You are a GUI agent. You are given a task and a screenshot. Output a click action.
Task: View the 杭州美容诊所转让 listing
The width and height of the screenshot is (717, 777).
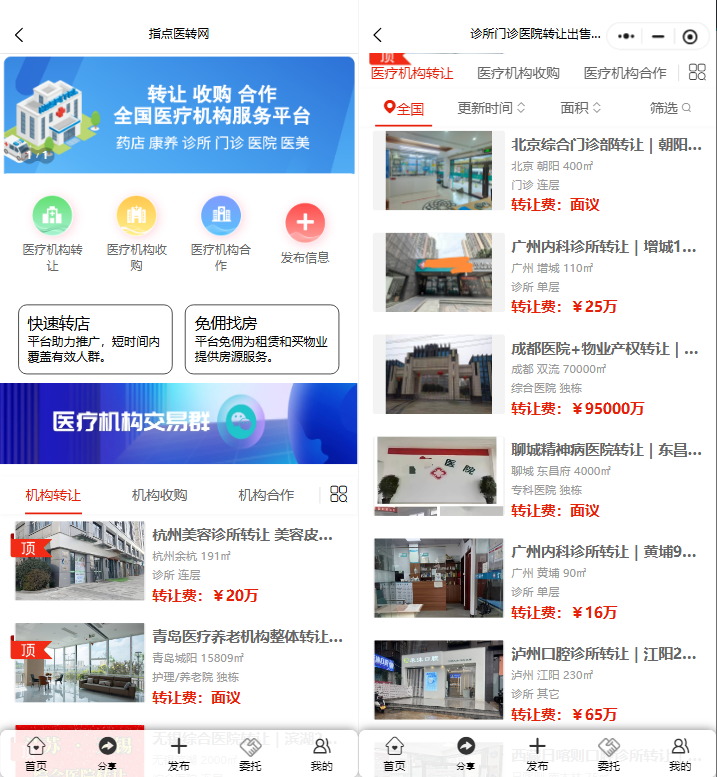pos(243,535)
